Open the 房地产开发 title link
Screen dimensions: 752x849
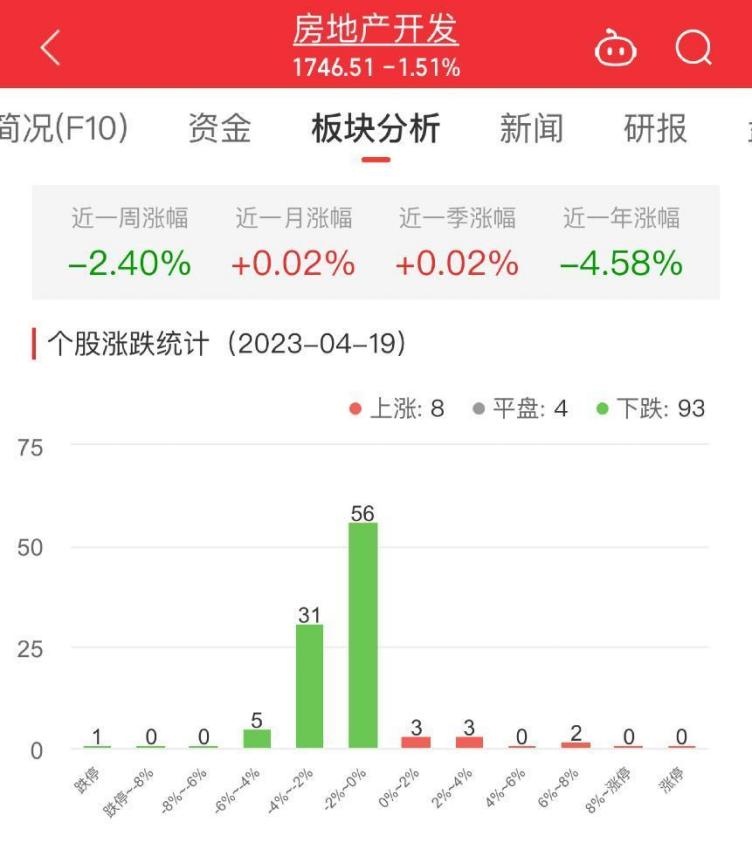click(x=376, y=30)
